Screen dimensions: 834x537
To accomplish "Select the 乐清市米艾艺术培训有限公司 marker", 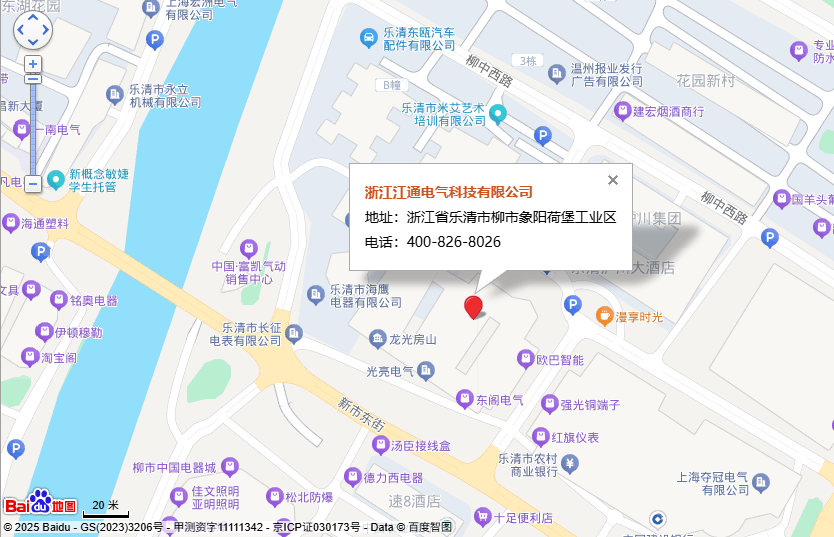I will 496,113.
